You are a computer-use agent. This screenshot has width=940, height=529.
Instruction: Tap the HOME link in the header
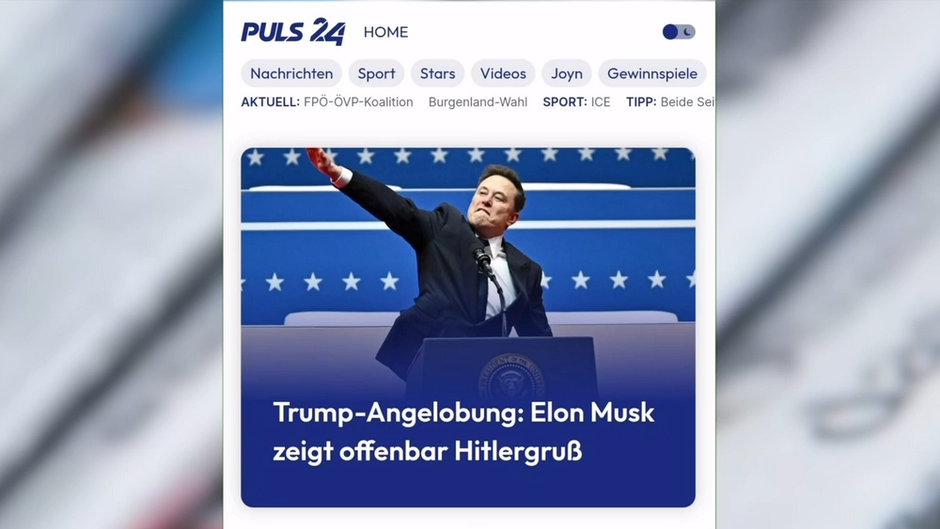point(385,32)
